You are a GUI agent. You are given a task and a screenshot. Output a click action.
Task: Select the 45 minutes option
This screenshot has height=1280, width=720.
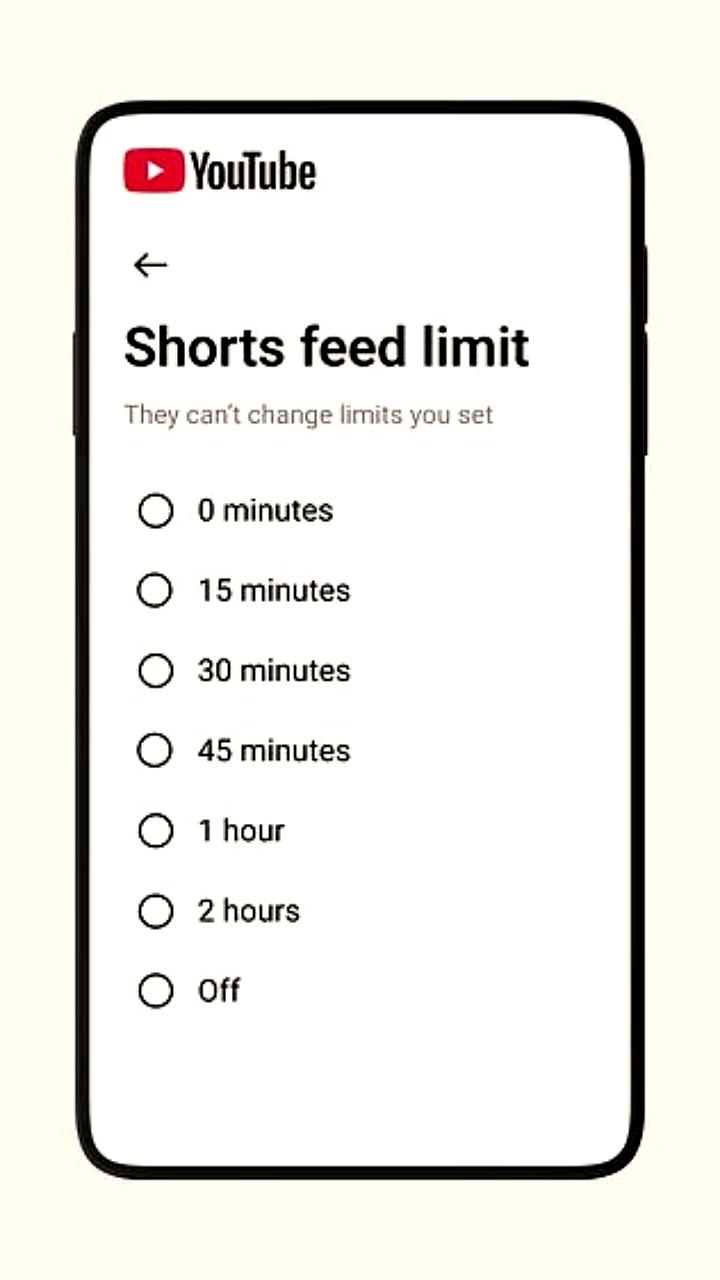tap(156, 750)
